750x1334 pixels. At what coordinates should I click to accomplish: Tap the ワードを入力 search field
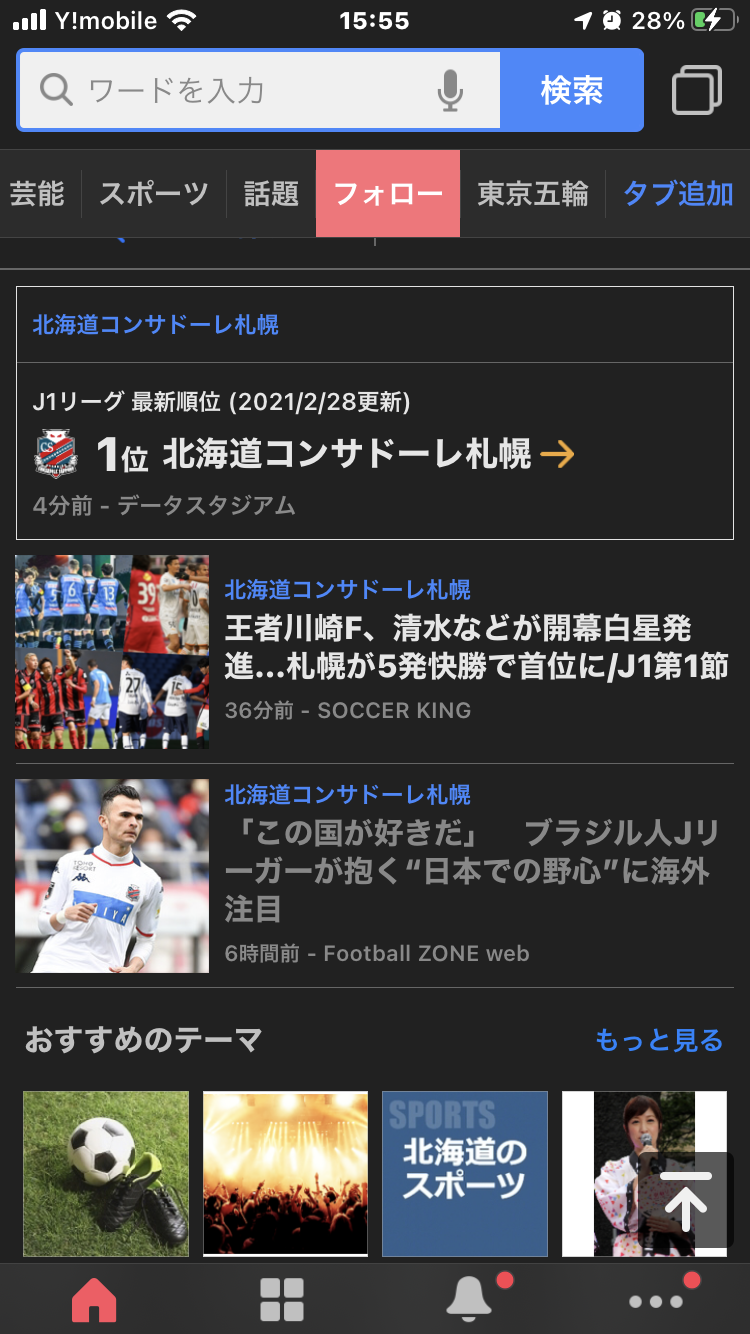(x=230, y=91)
